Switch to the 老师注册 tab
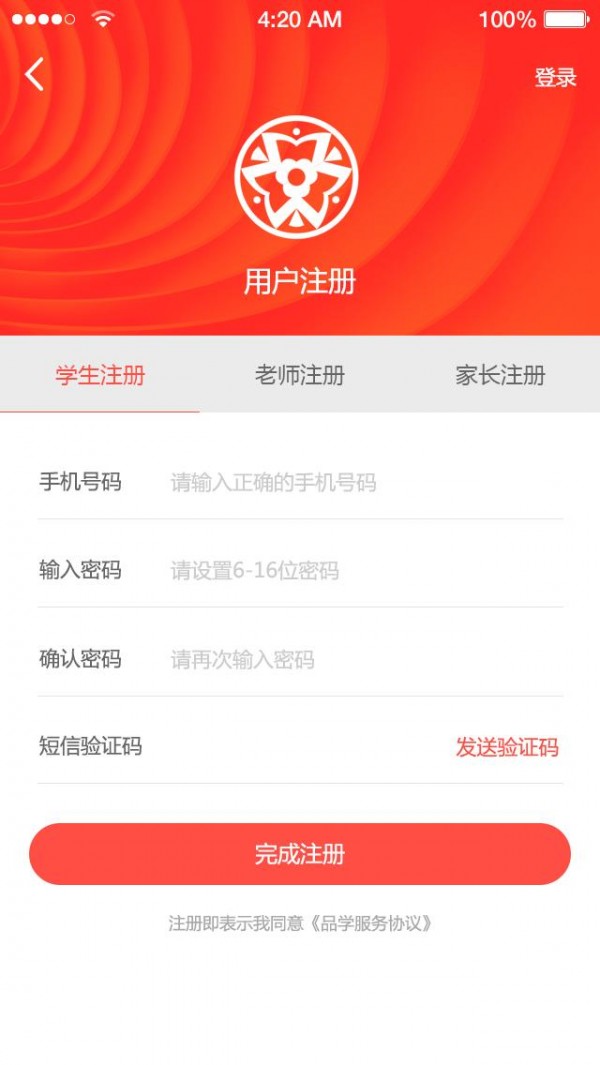Screen dimensions: 600x1065 coord(300,376)
